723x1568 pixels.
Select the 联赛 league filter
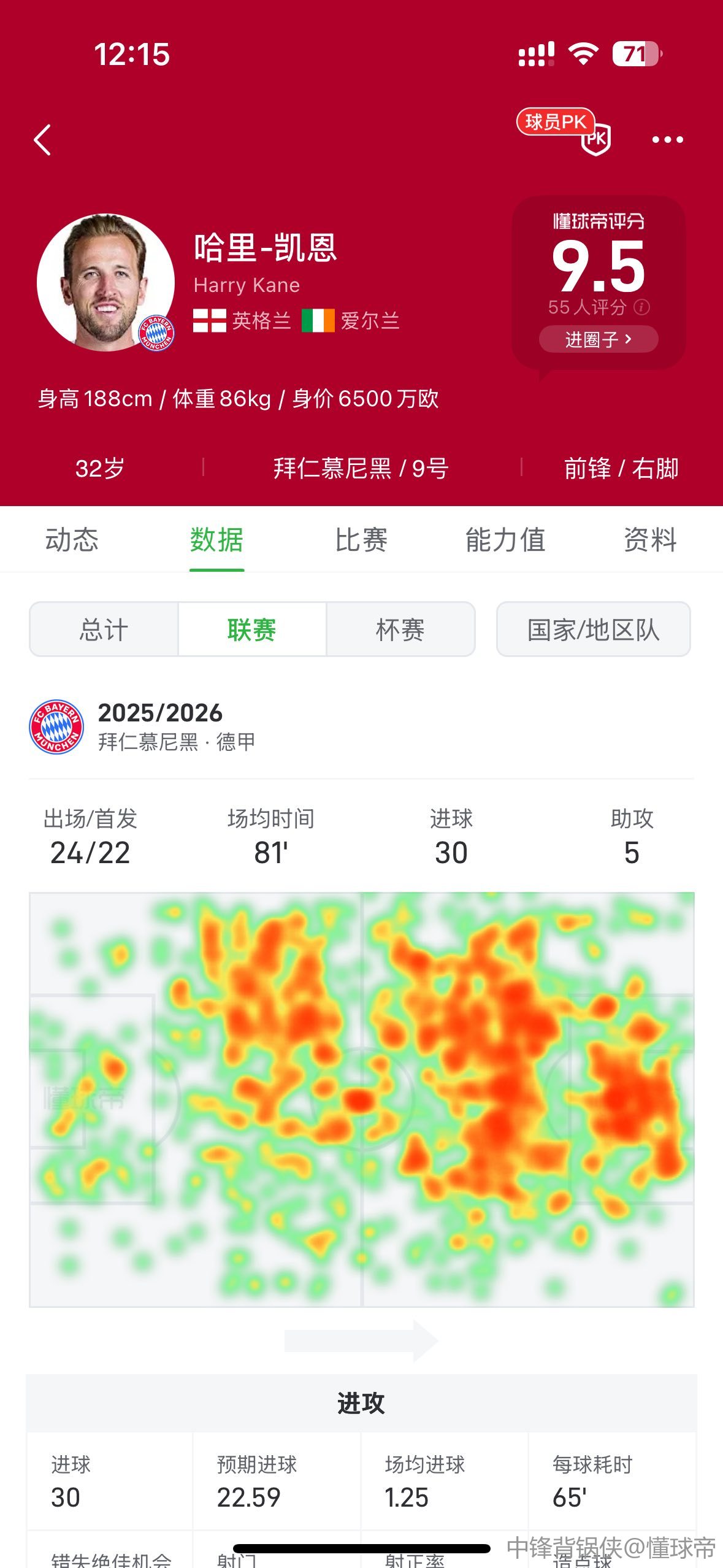point(252,629)
